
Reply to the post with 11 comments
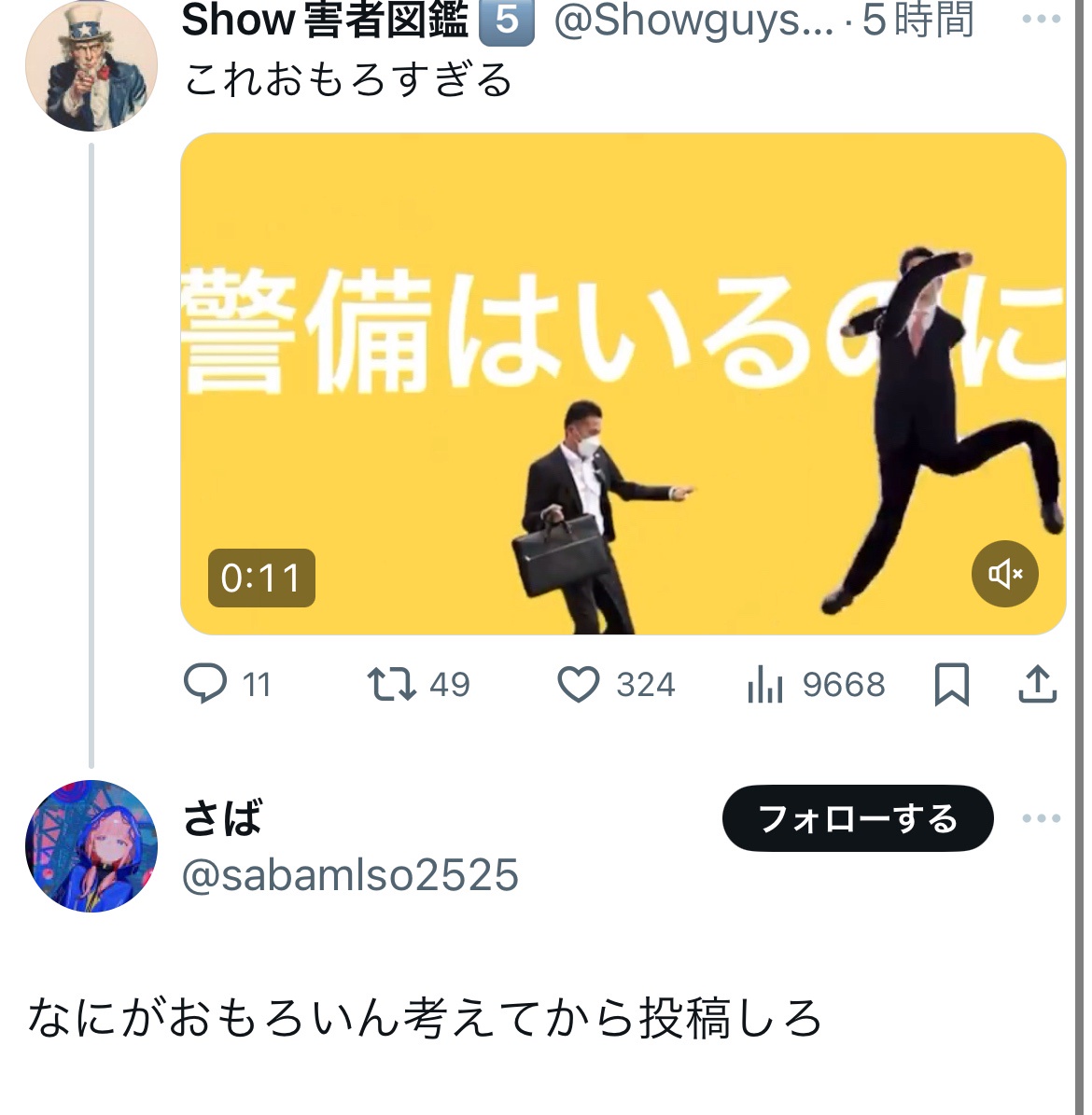[x=206, y=684]
